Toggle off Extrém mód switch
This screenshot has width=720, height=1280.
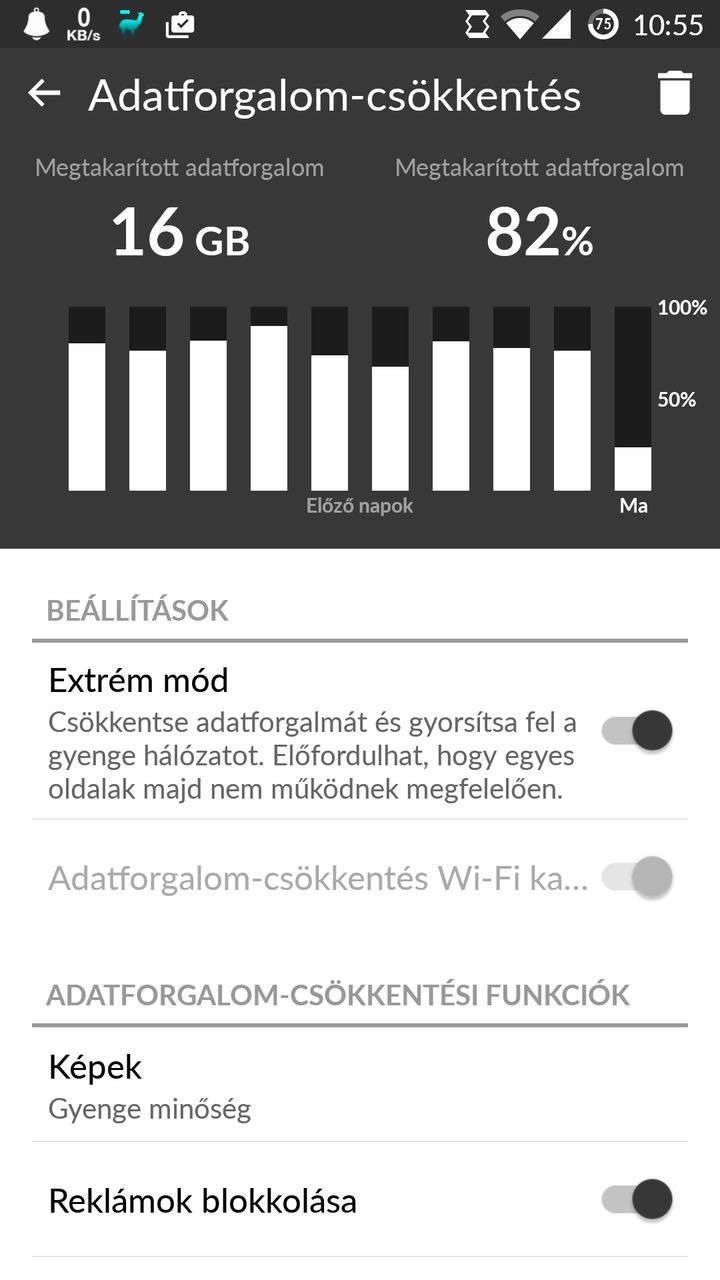tap(637, 731)
